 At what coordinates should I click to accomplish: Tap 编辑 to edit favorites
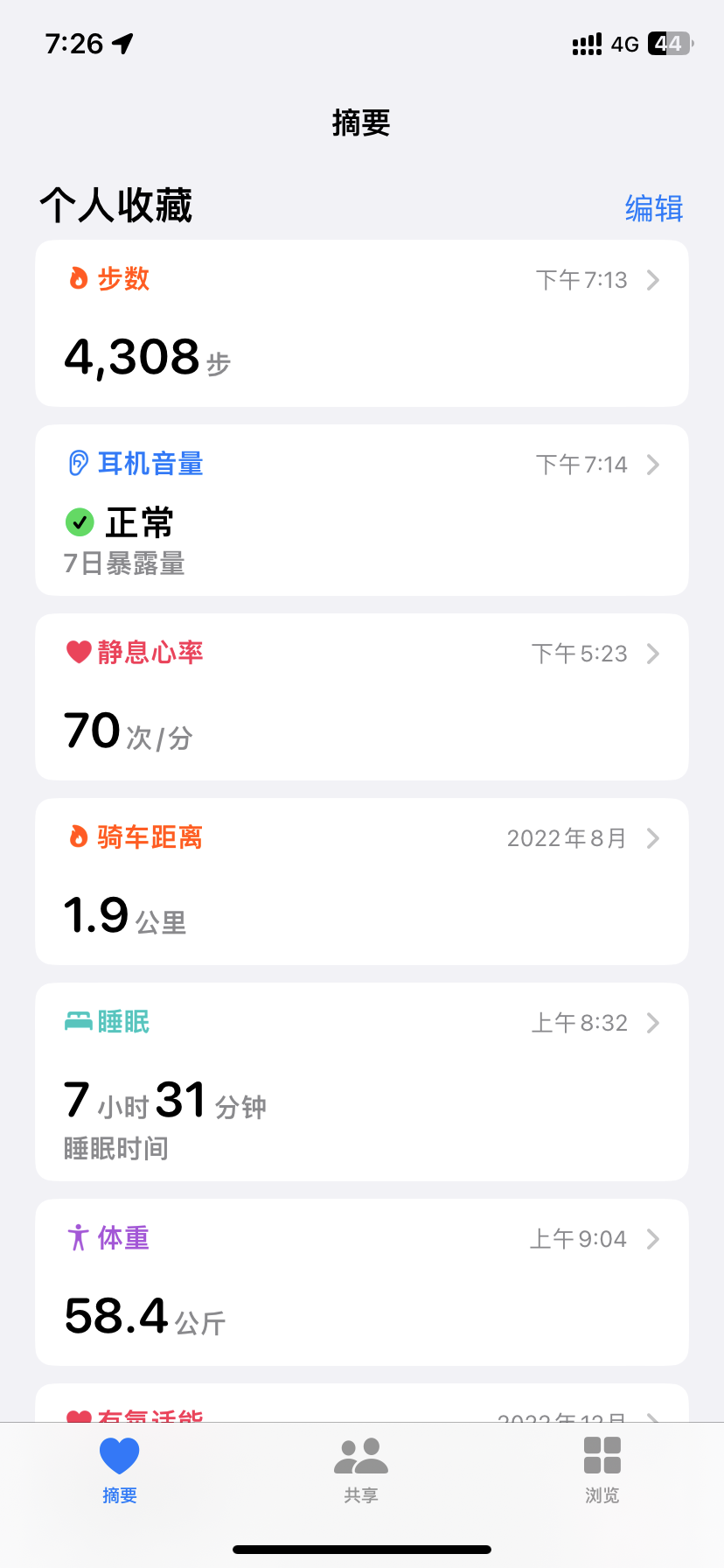pos(653,208)
